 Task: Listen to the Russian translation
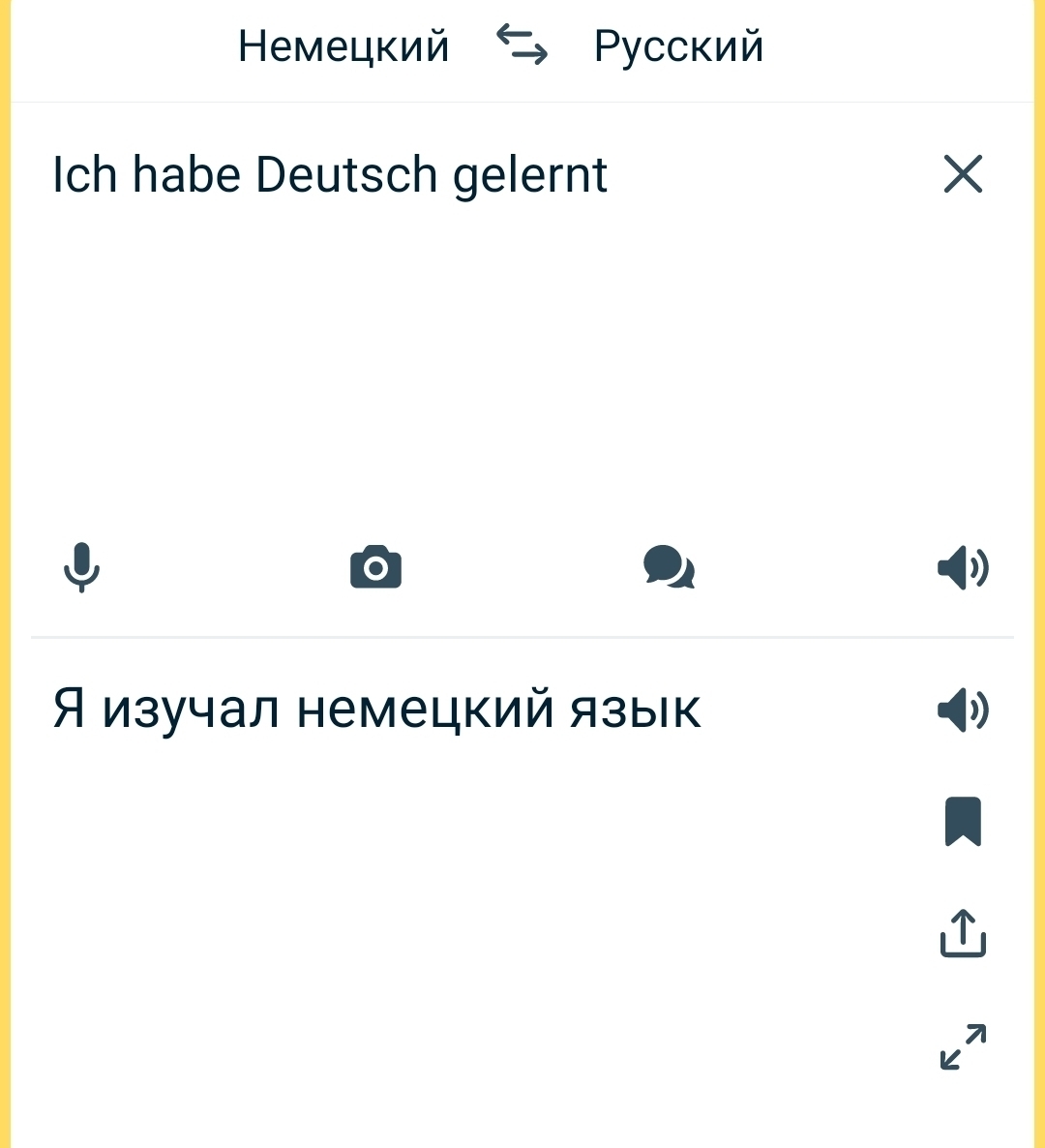pyautogui.click(x=963, y=710)
